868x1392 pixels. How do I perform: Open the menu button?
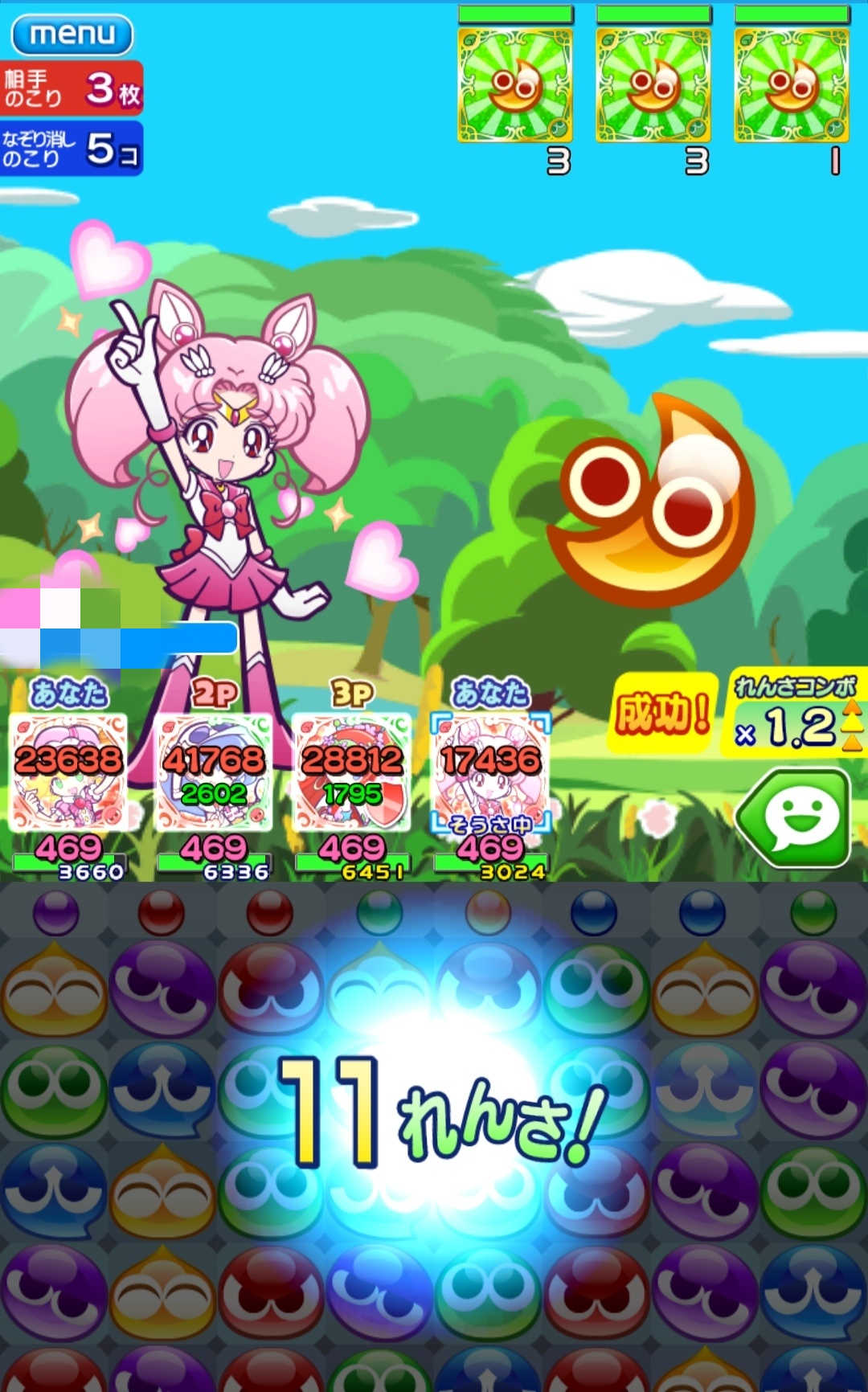tap(72, 35)
